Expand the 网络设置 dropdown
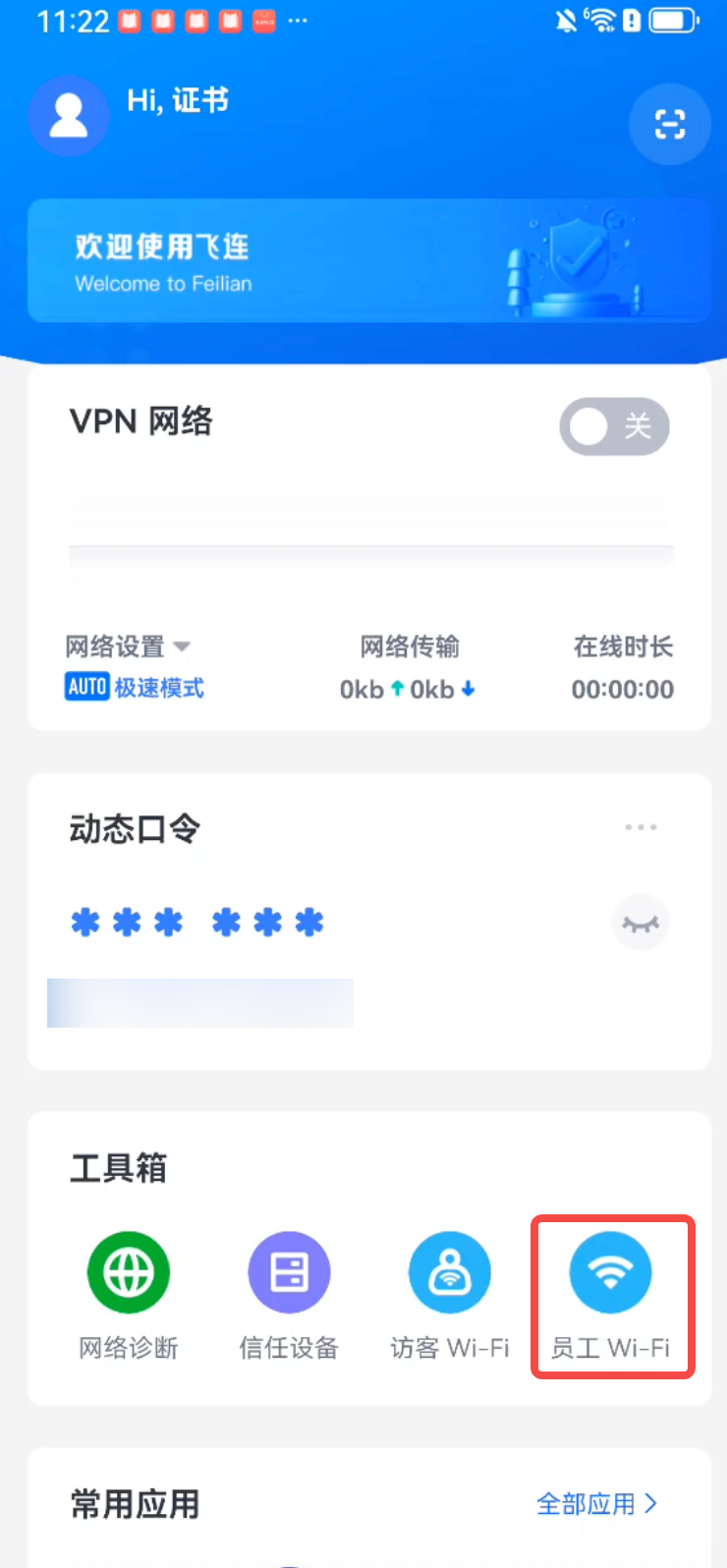This screenshot has width=727, height=1568. [128, 646]
